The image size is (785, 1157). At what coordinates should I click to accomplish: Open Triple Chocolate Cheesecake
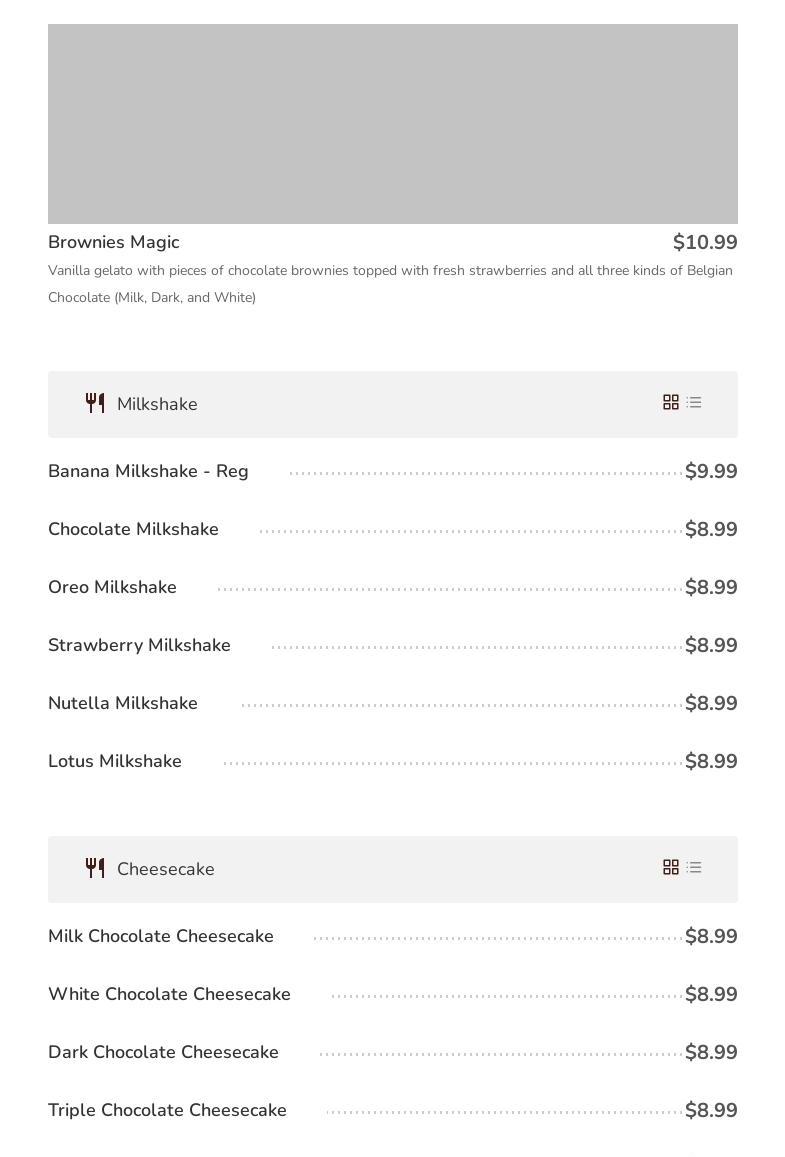[167, 1110]
